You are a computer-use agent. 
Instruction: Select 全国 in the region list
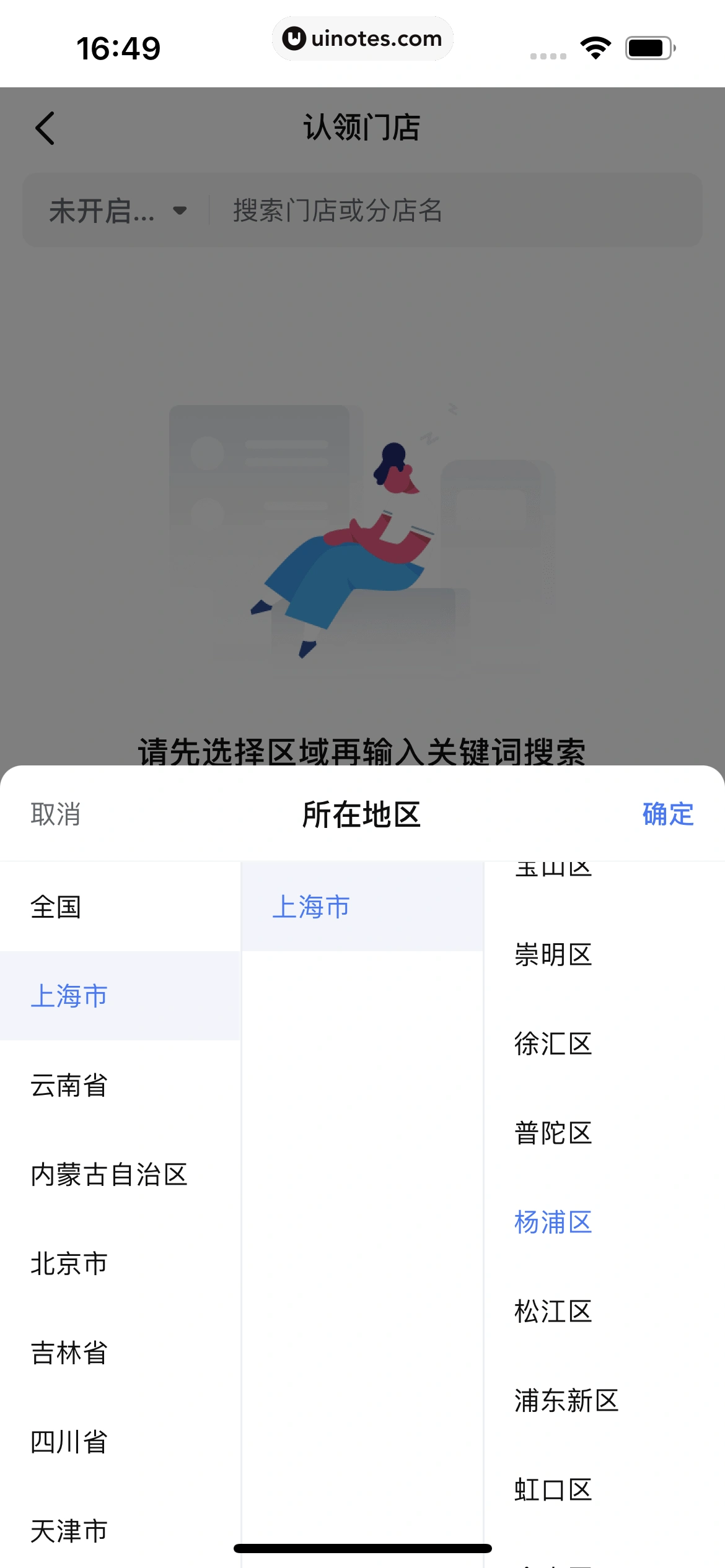point(56,907)
